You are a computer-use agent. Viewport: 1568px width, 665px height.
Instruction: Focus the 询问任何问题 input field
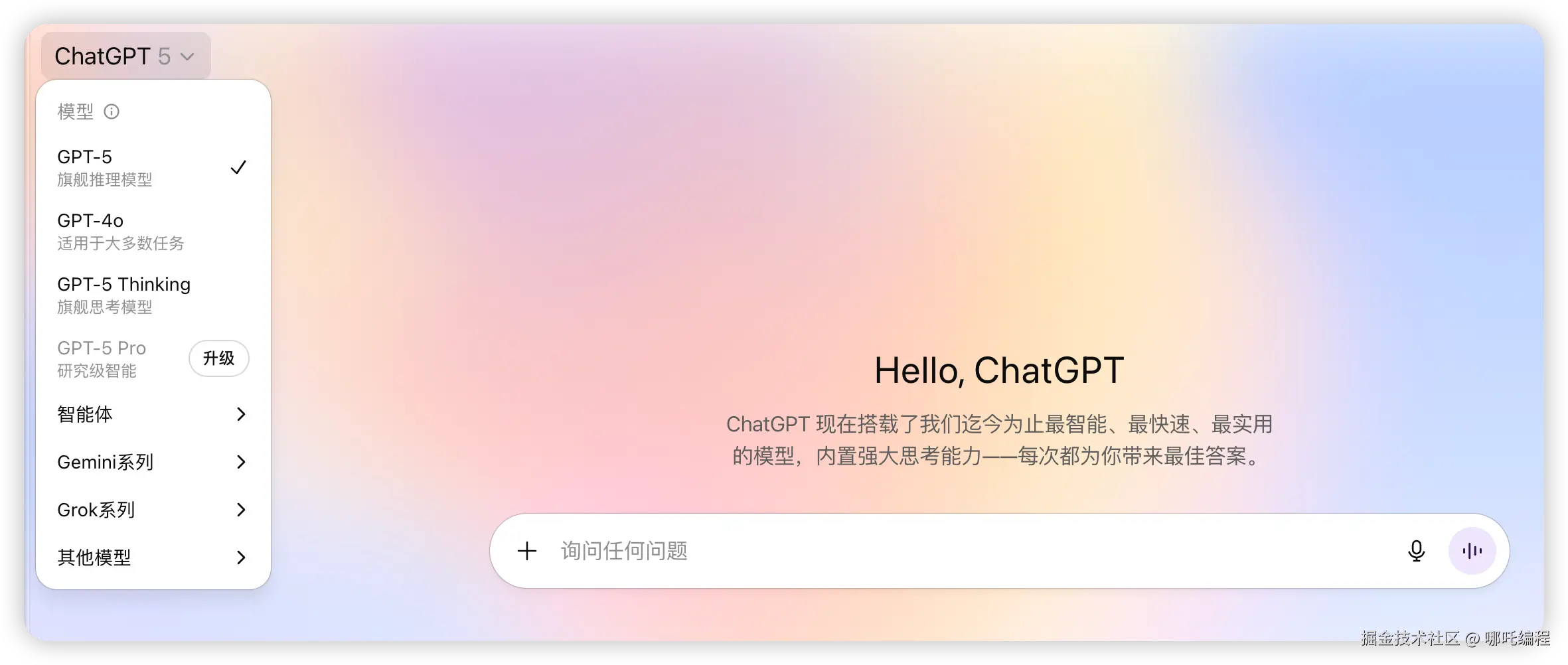pos(929,551)
